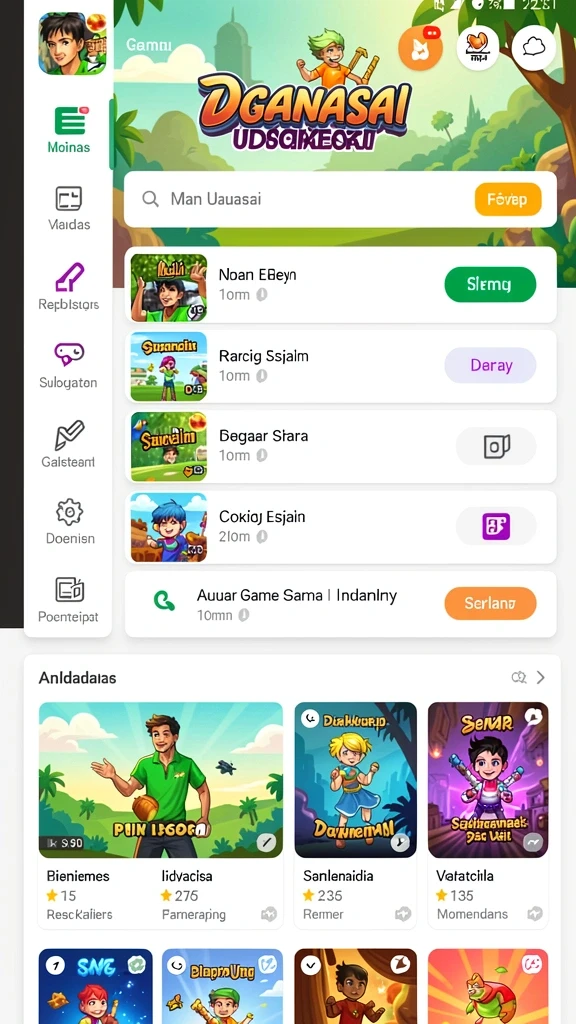Viewport: 576px width, 1024px height.
Task: Go to Galsteanl in the sidebar
Action: [69, 444]
